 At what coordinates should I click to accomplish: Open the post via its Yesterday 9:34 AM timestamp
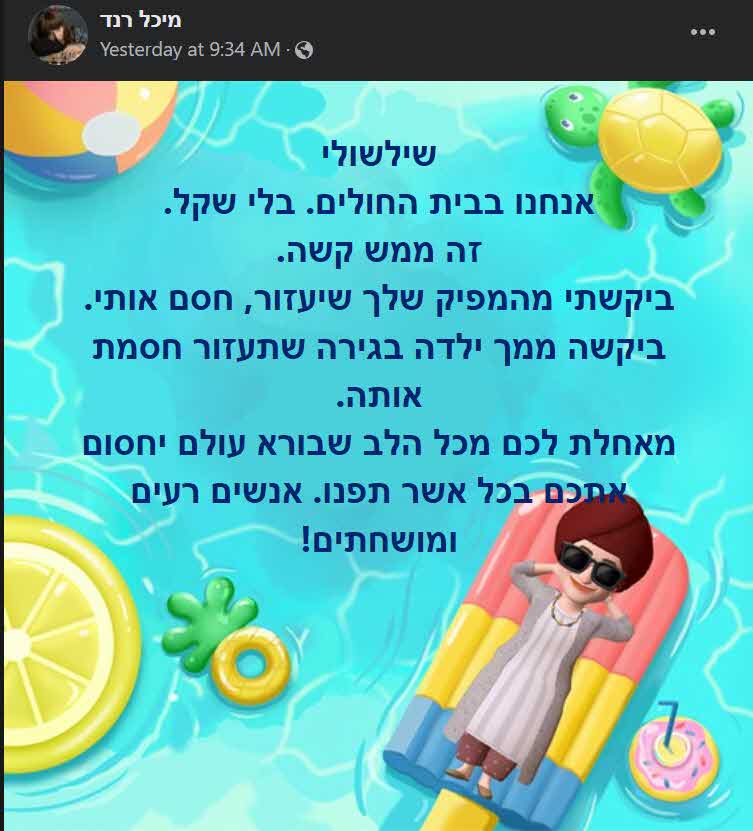click(189, 49)
